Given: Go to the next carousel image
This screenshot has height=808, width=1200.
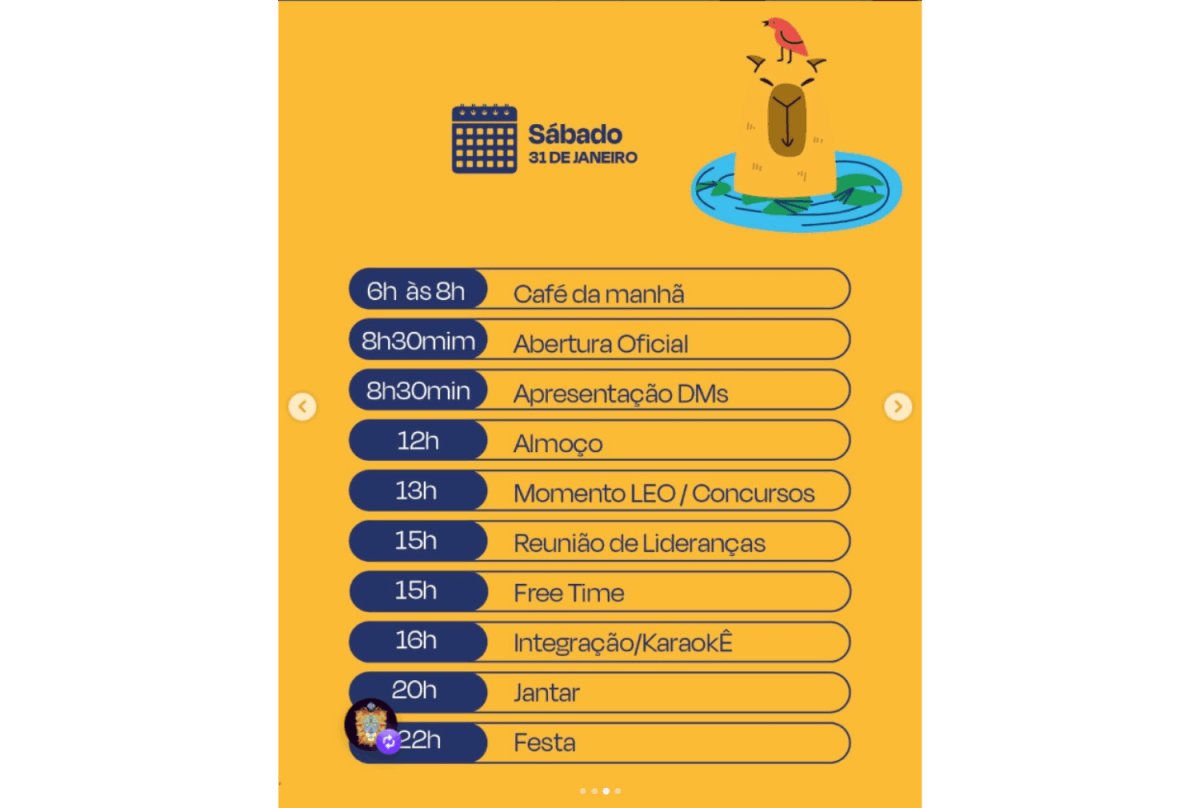Looking at the screenshot, I should click(897, 406).
